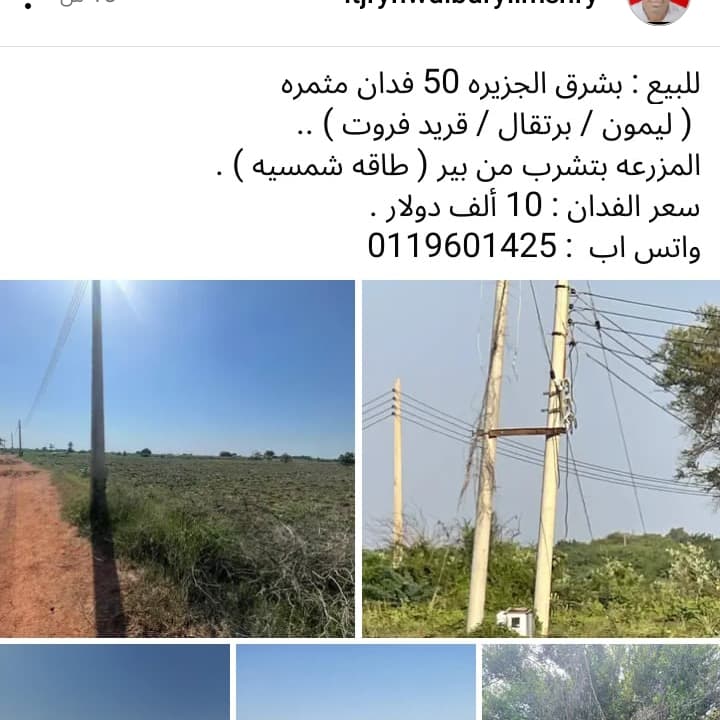Open the farmland photo with dirt road

click(177, 458)
